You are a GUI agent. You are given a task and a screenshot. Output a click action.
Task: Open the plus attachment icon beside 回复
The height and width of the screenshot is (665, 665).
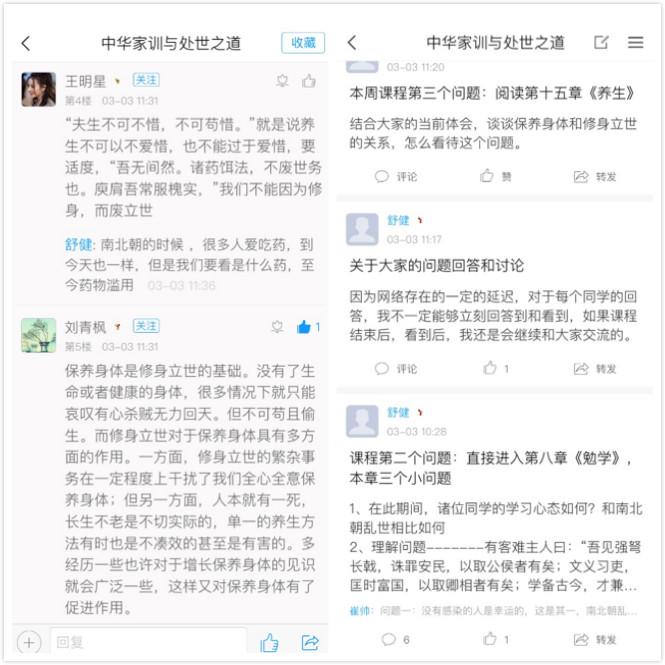(x=29, y=642)
